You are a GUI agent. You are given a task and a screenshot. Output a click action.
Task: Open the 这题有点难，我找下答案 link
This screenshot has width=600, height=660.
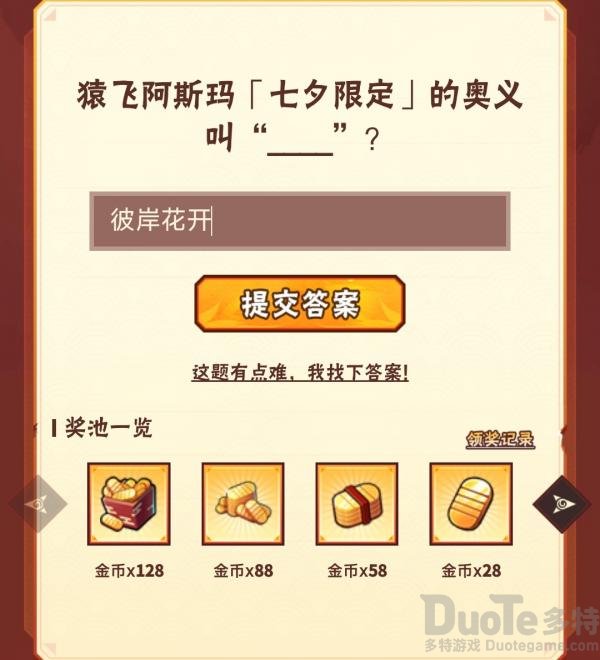click(300, 371)
